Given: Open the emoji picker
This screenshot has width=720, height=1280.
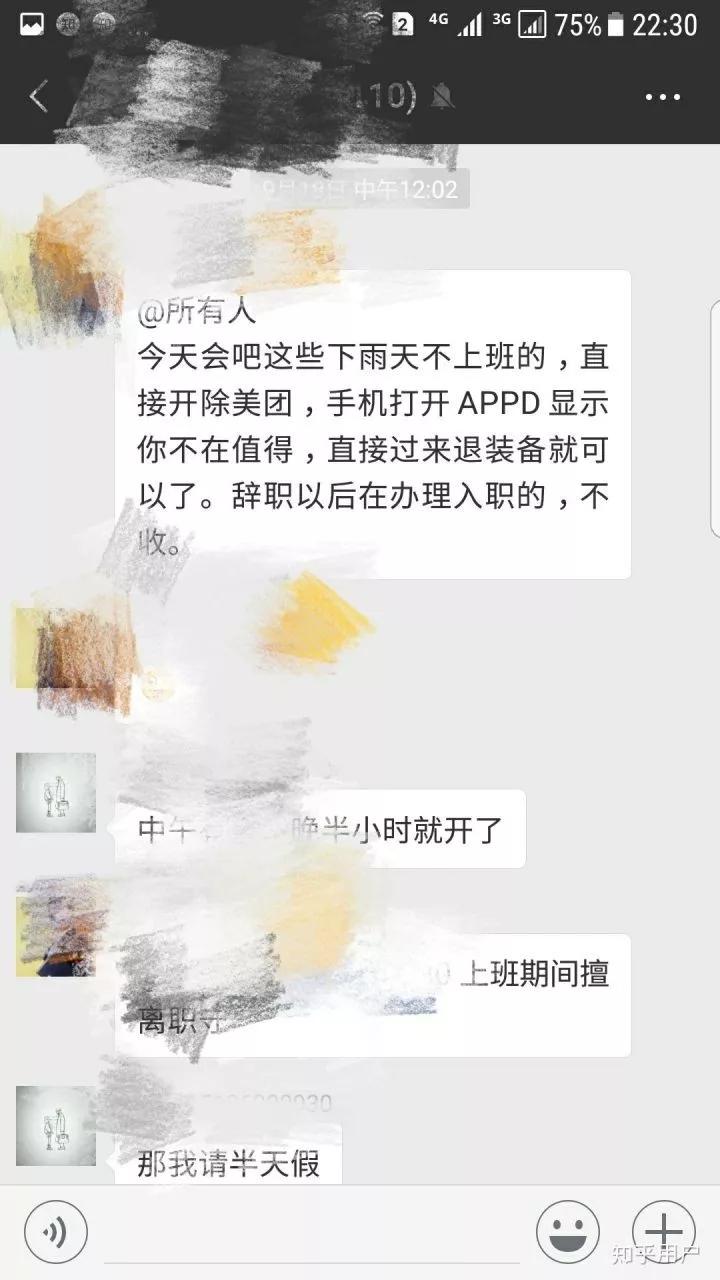Looking at the screenshot, I should pyautogui.click(x=567, y=1231).
